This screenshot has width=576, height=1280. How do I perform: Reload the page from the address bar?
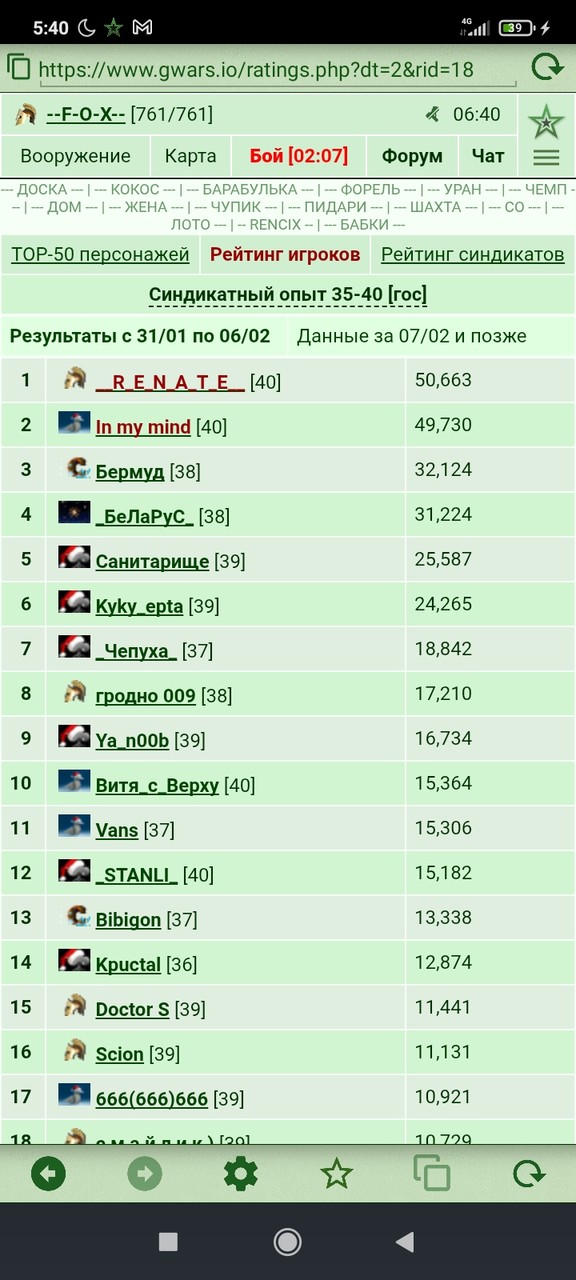coord(546,68)
